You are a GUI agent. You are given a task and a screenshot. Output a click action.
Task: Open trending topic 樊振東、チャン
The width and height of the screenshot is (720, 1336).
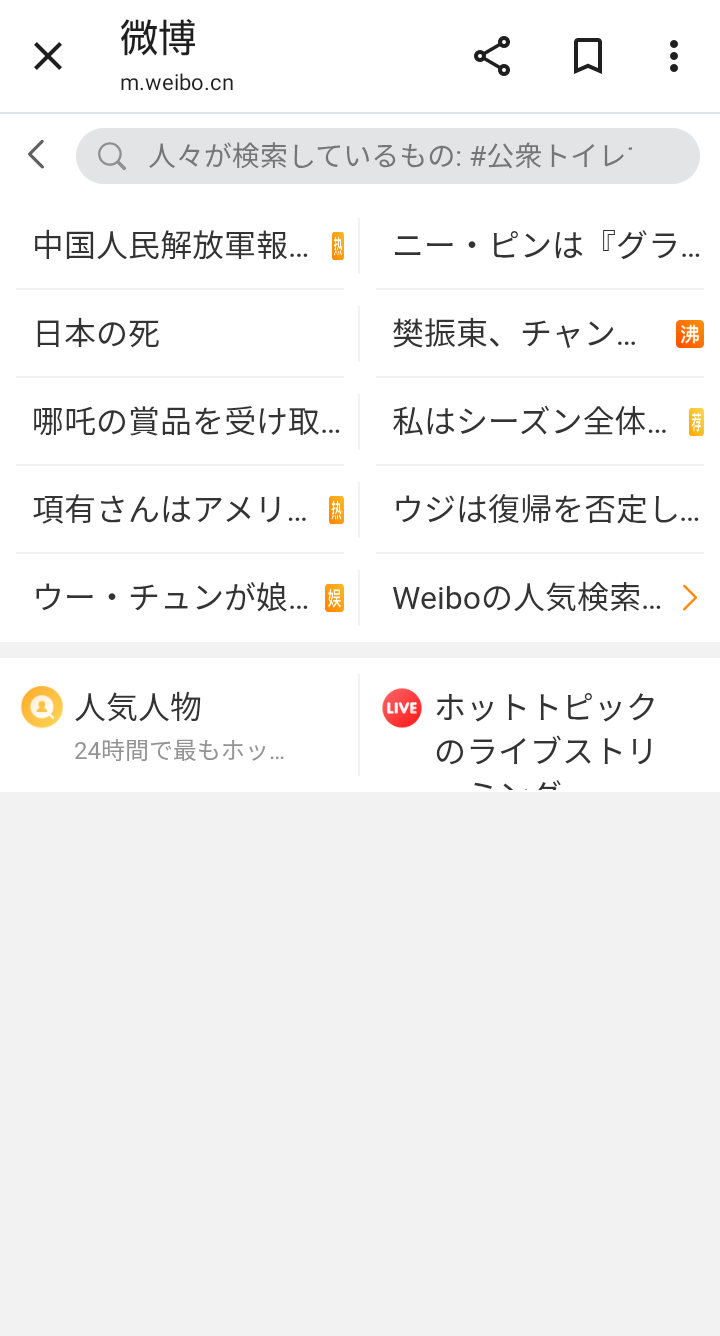[x=516, y=334]
